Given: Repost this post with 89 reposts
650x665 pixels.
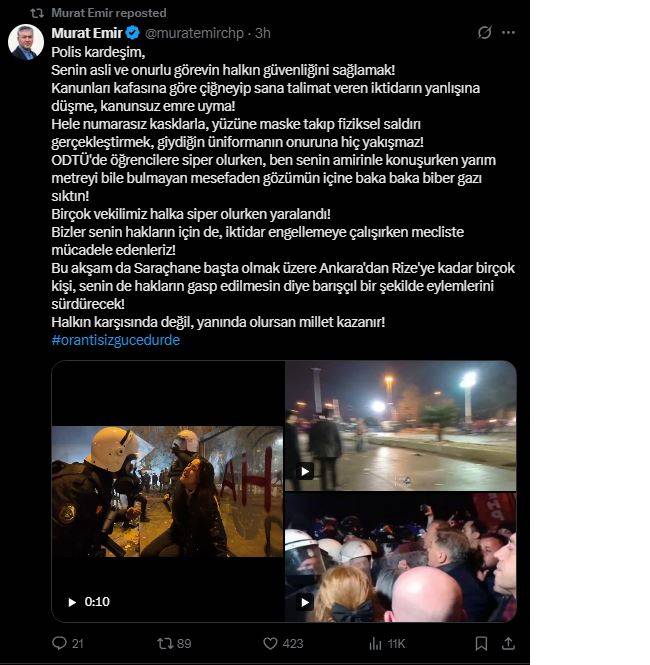Looking at the screenshot, I should click(166, 643).
